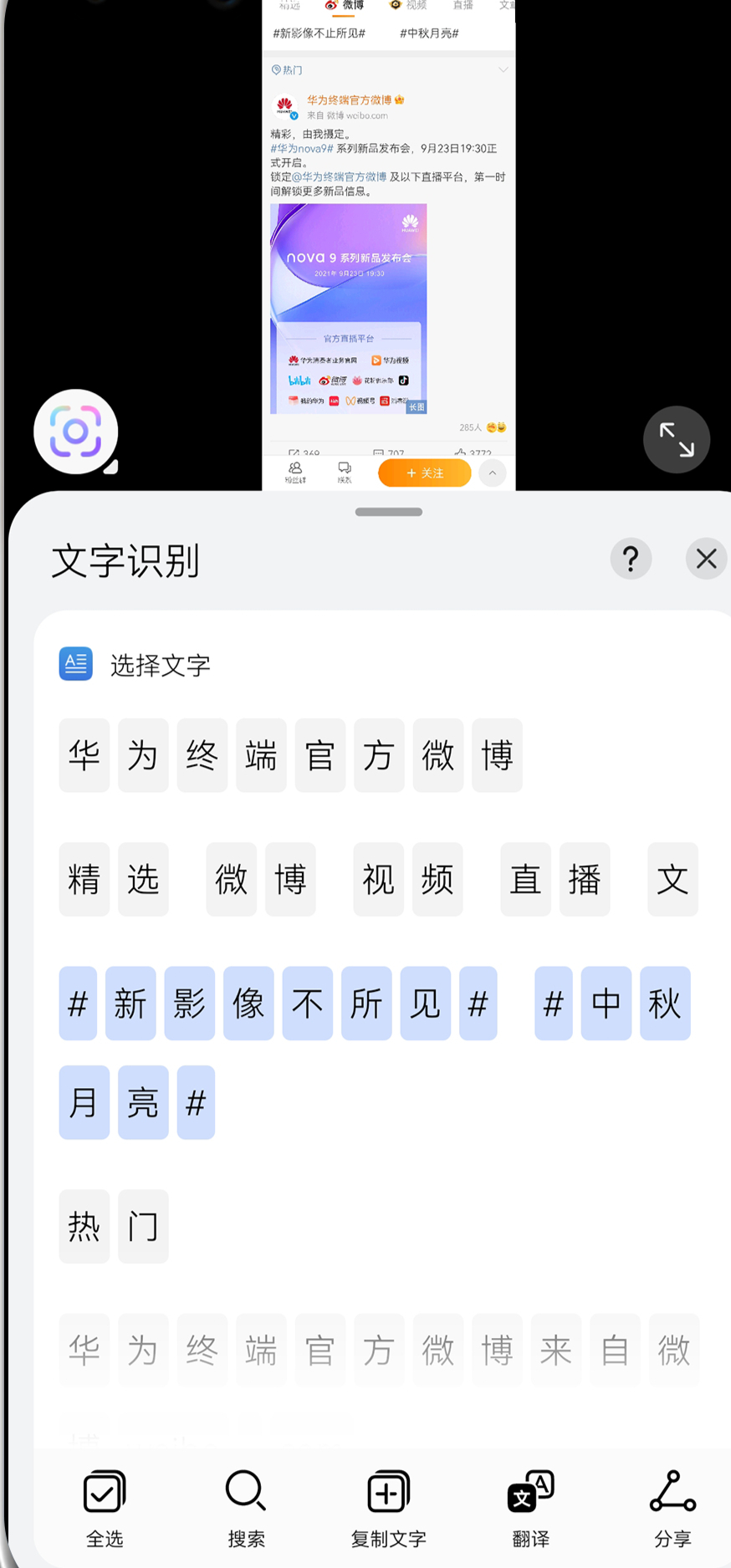Image resolution: width=731 pixels, height=1568 pixels.
Task: Expand the 热门 section chevron in the post
Action: pos(504,69)
